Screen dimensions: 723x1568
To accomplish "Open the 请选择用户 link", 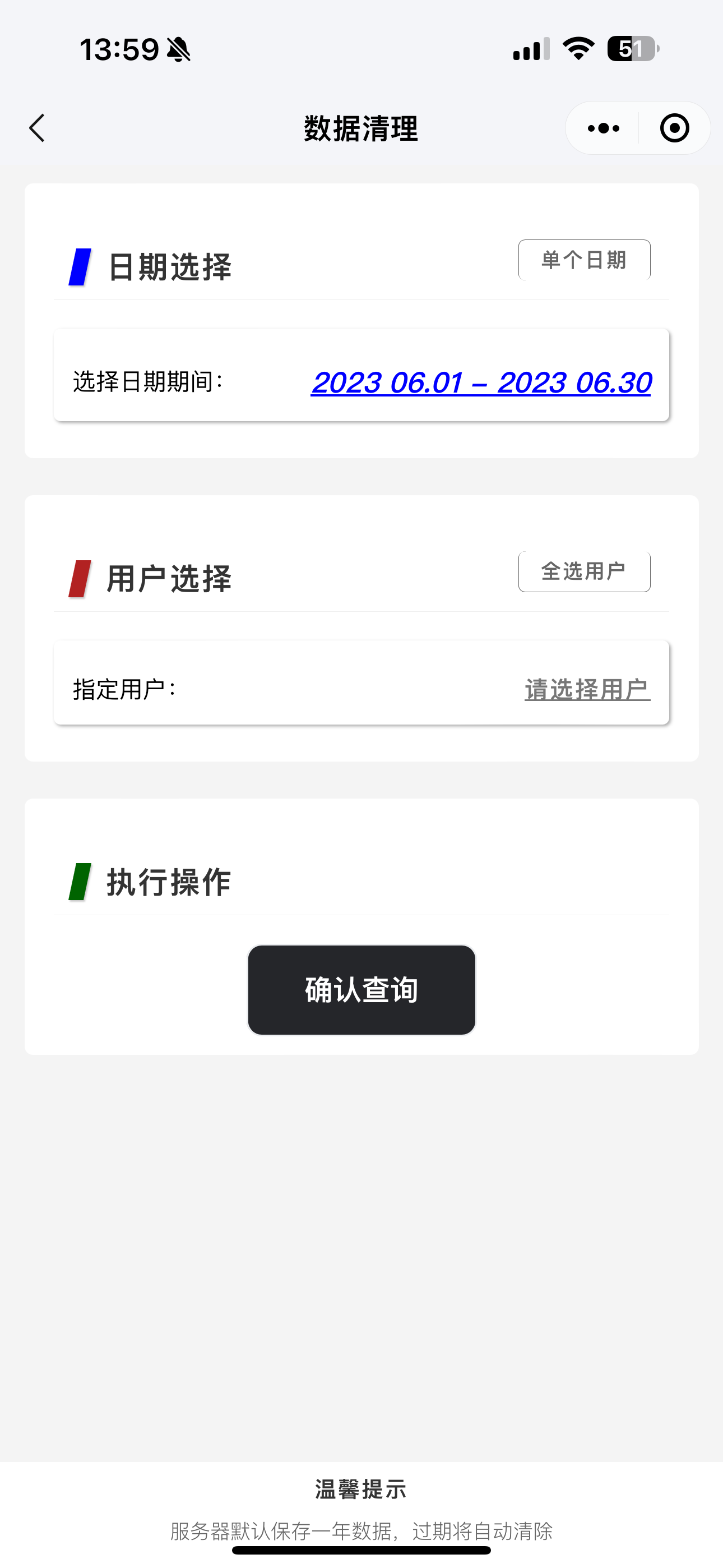I will (x=587, y=690).
